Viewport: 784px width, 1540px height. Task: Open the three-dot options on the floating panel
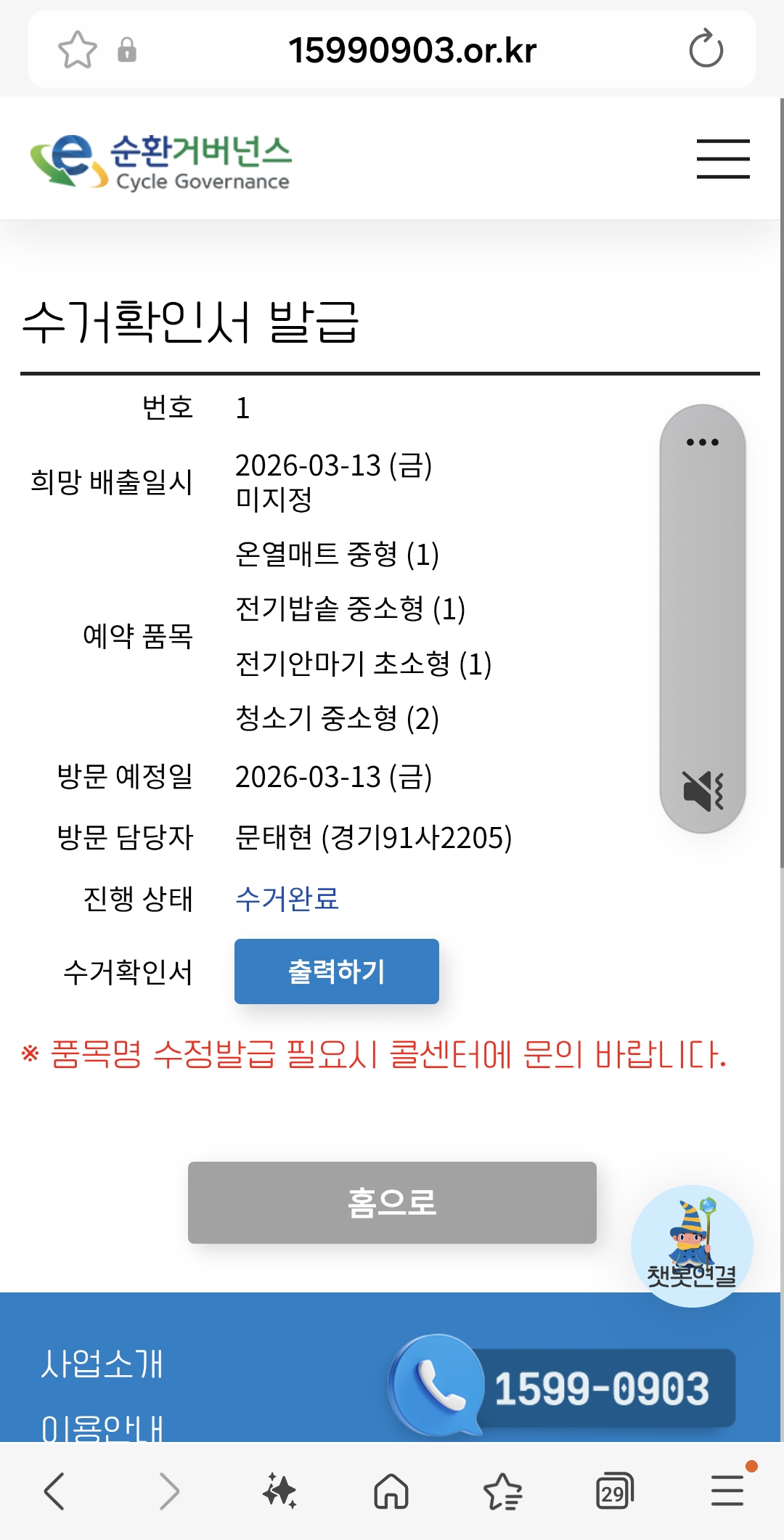click(x=702, y=441)
